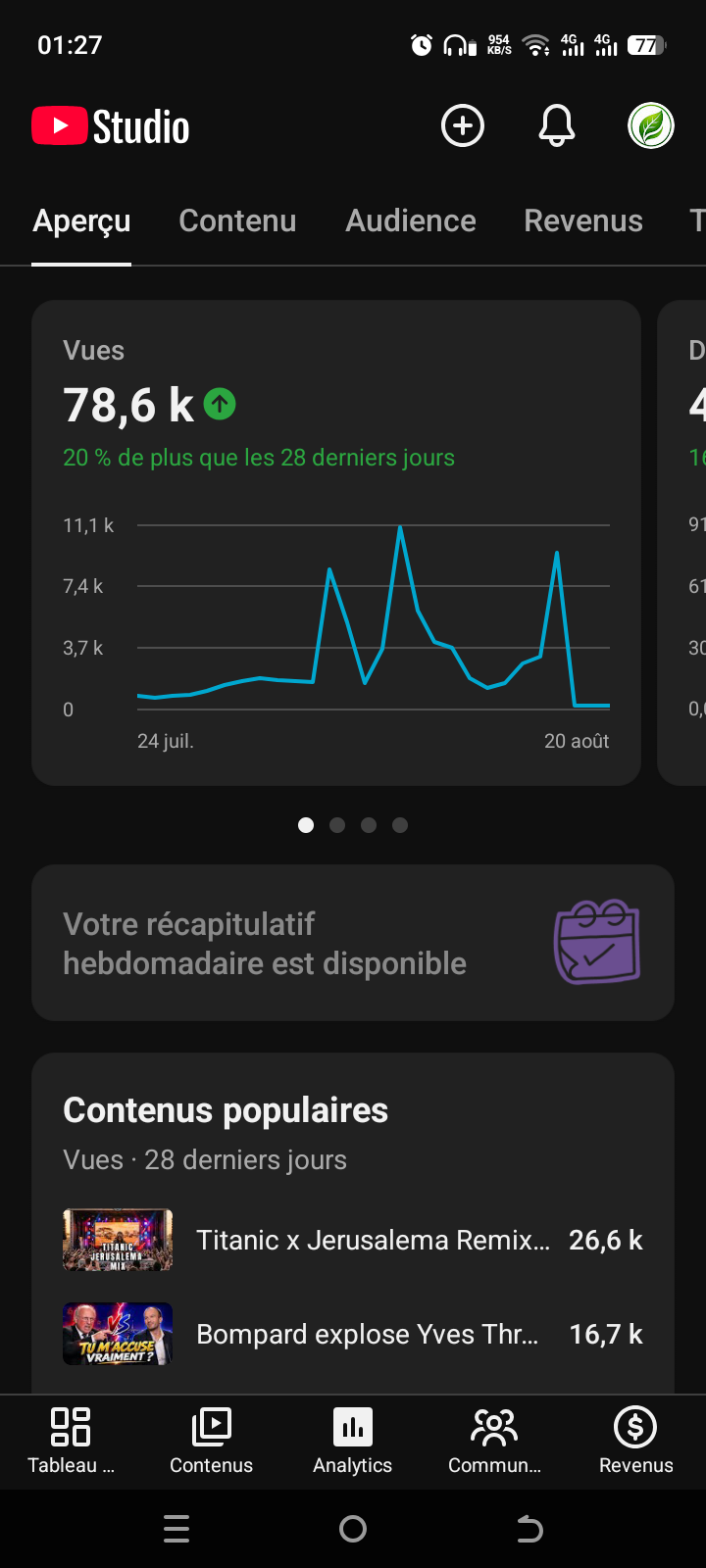Open Bompard explose Yves video stats
Viewport: 706px width, 1568px height.
pos(353,1334)
